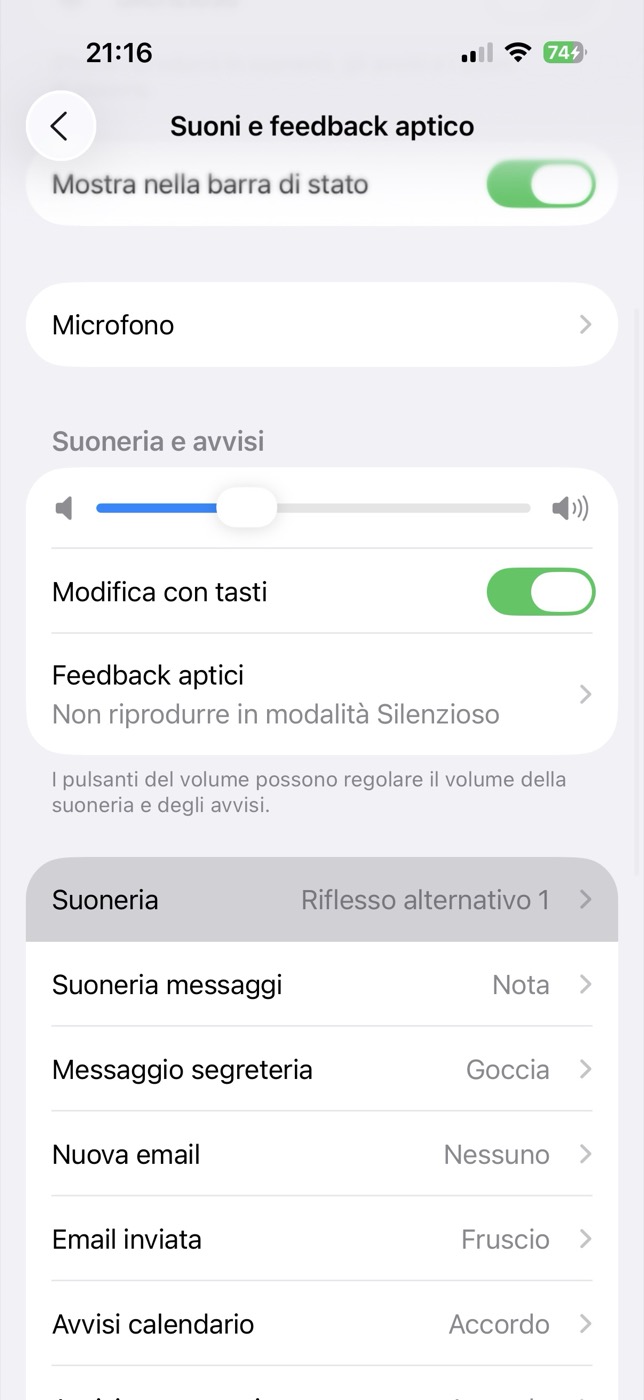This screenshot has width=644, height=1400.
Task: Open Feedback aptici options
Action: pyautogui.click(x=322, y=694)
